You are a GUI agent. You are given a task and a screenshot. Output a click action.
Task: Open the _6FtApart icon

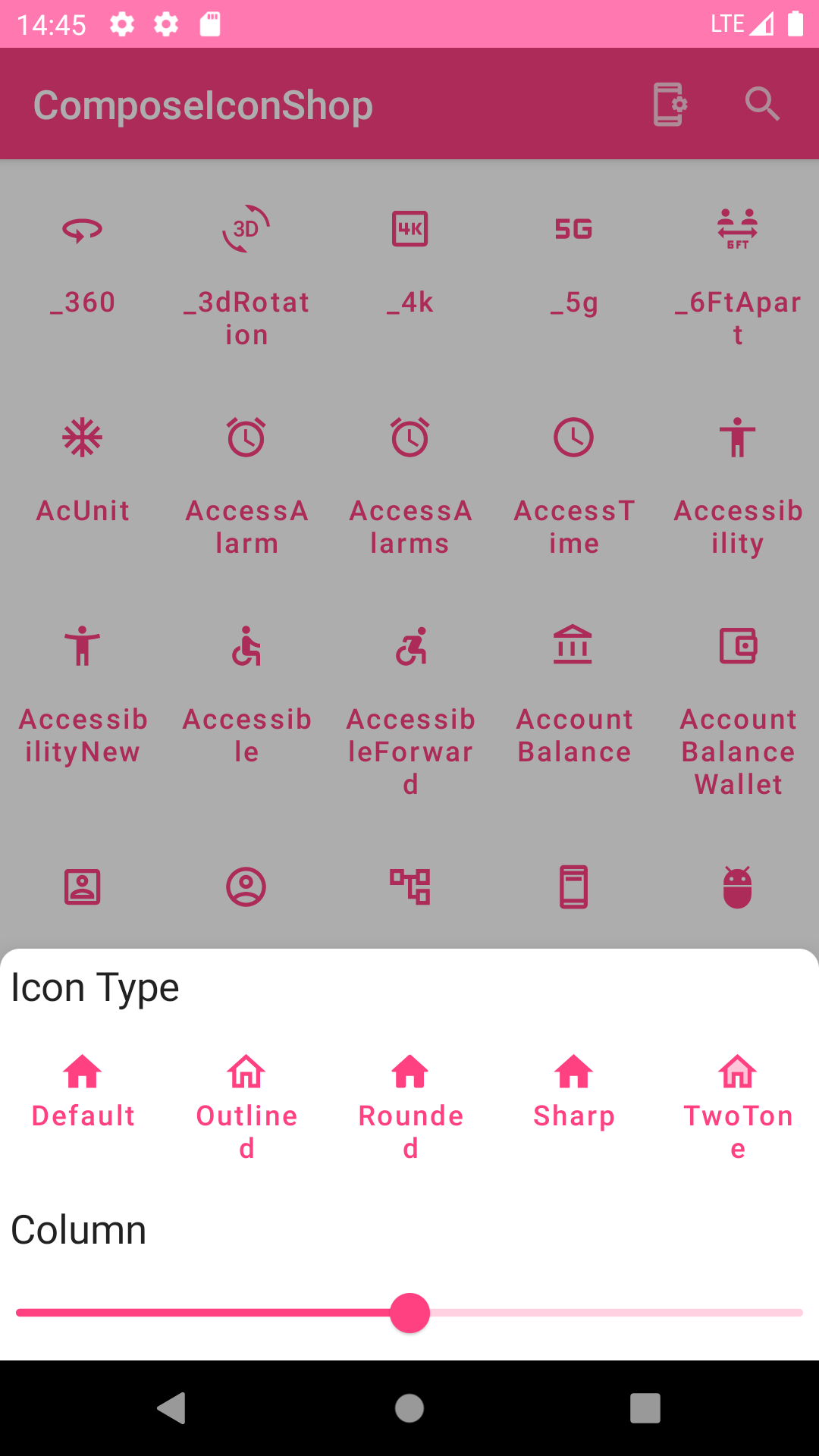coord(738,229)
